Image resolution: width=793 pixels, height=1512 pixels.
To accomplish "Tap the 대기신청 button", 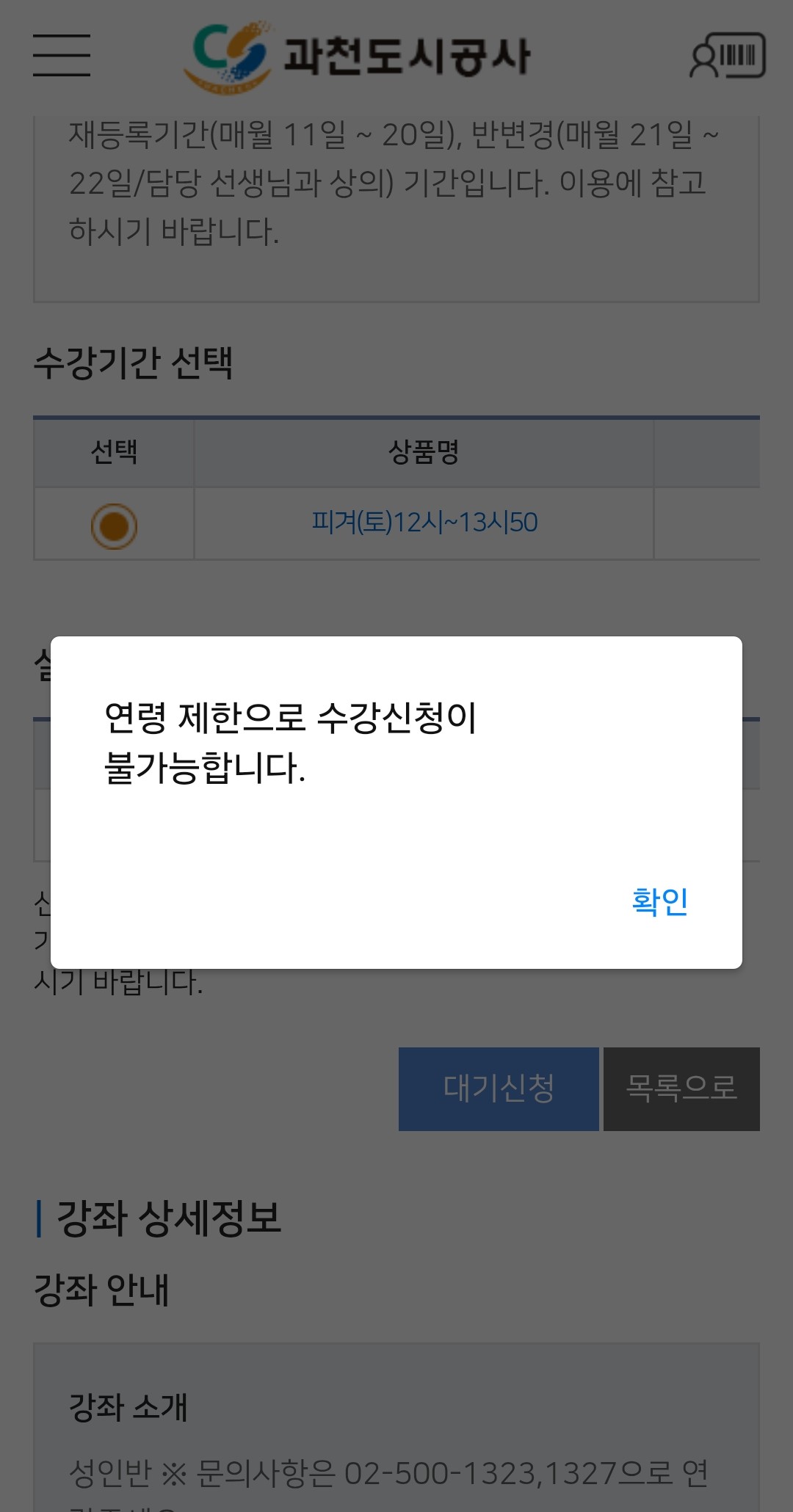I will coord(499,1088).
